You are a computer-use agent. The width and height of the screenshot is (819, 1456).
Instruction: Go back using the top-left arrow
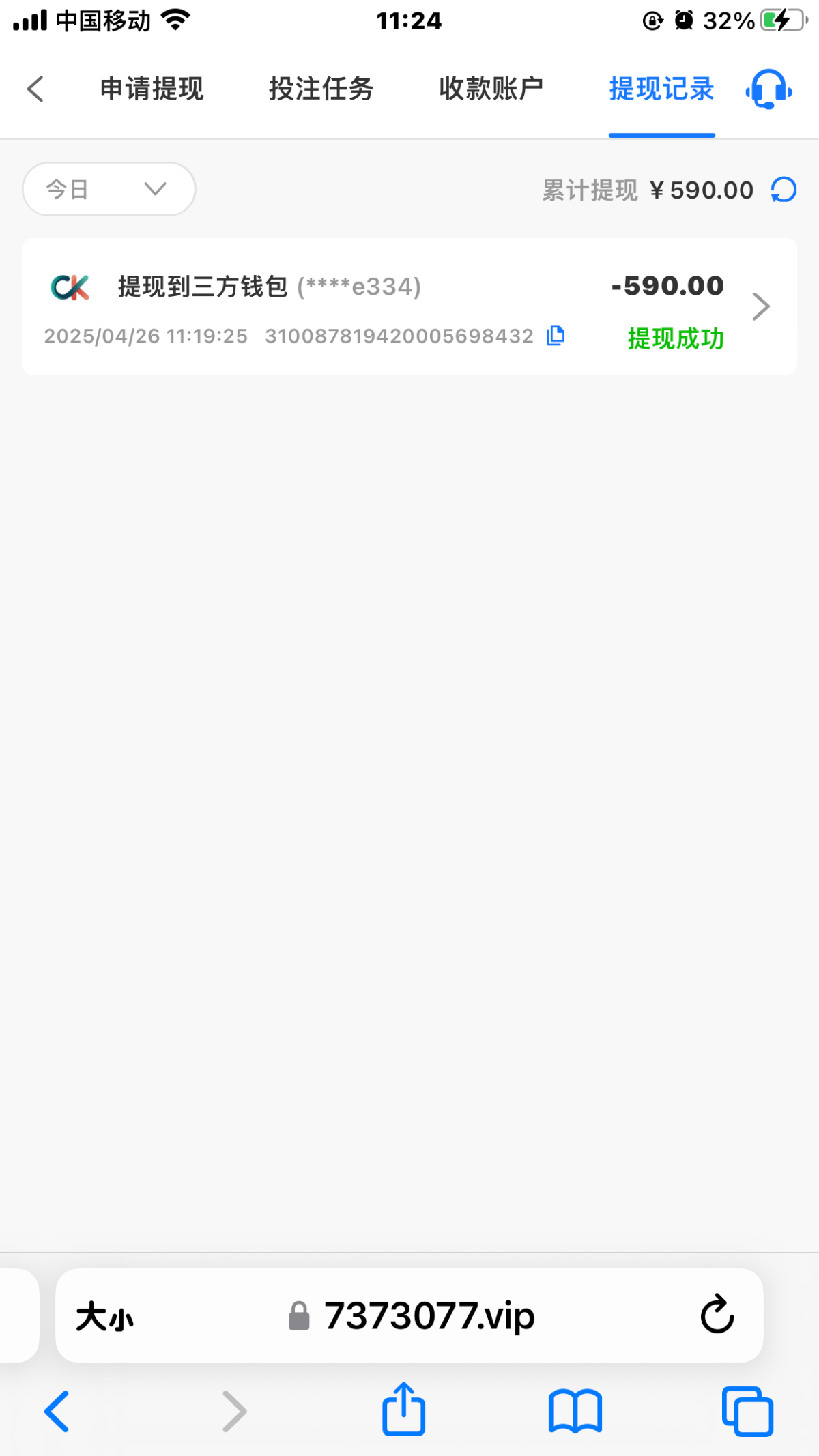tap(35, 89)
